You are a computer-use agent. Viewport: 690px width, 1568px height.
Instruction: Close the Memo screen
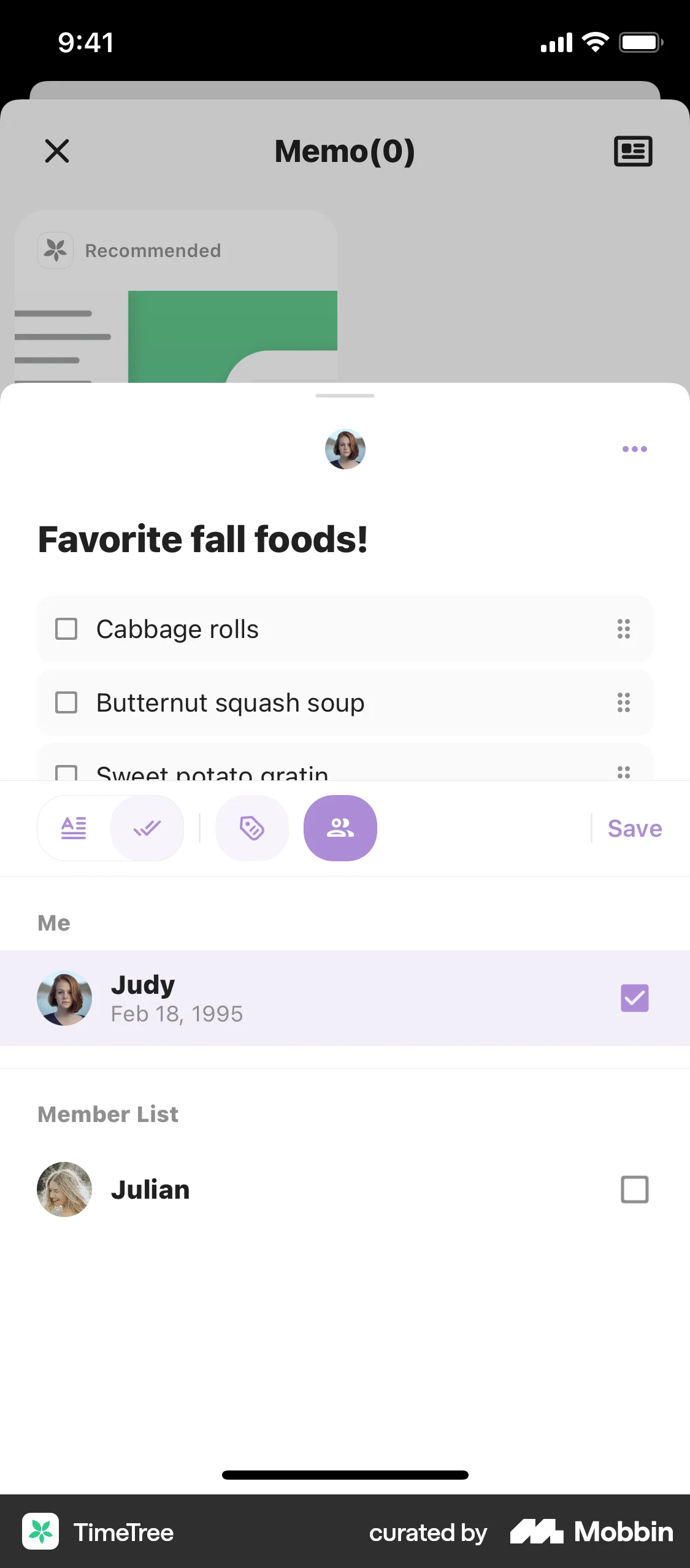tap(57, 151)
